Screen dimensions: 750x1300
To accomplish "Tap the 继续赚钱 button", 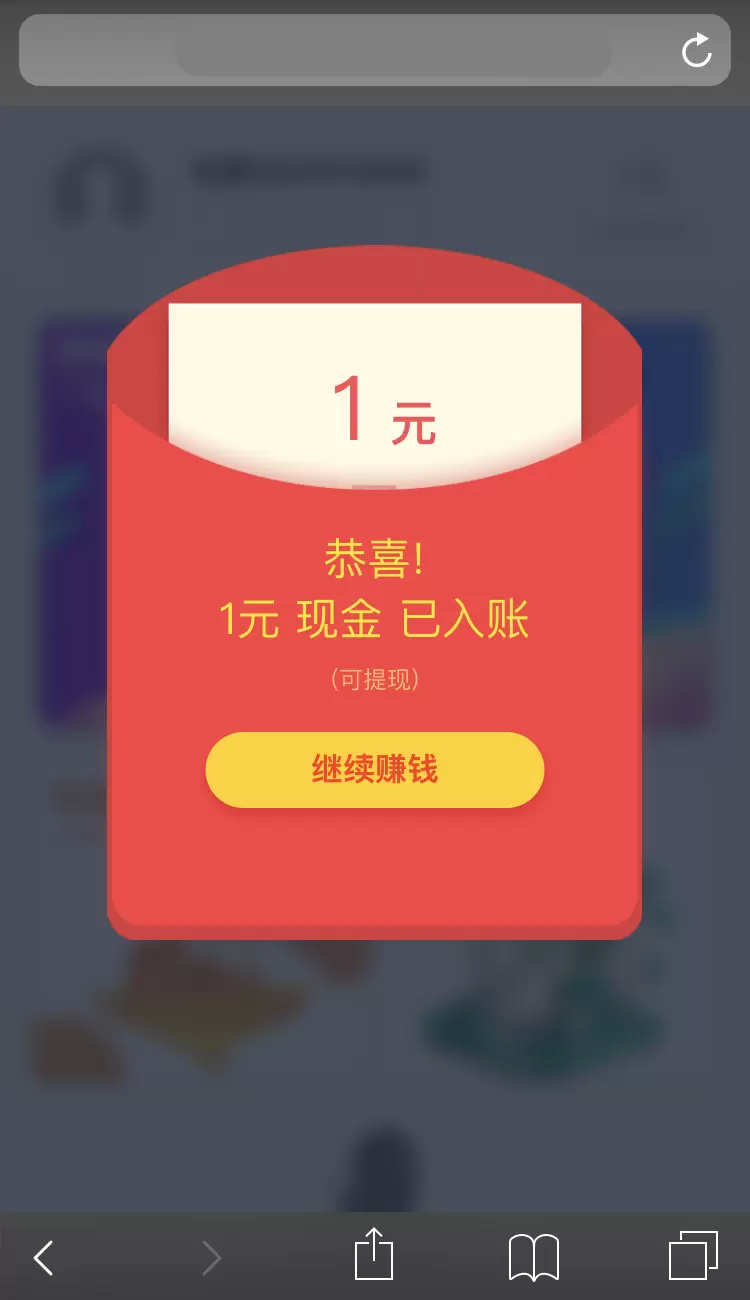I will [375, 770].
